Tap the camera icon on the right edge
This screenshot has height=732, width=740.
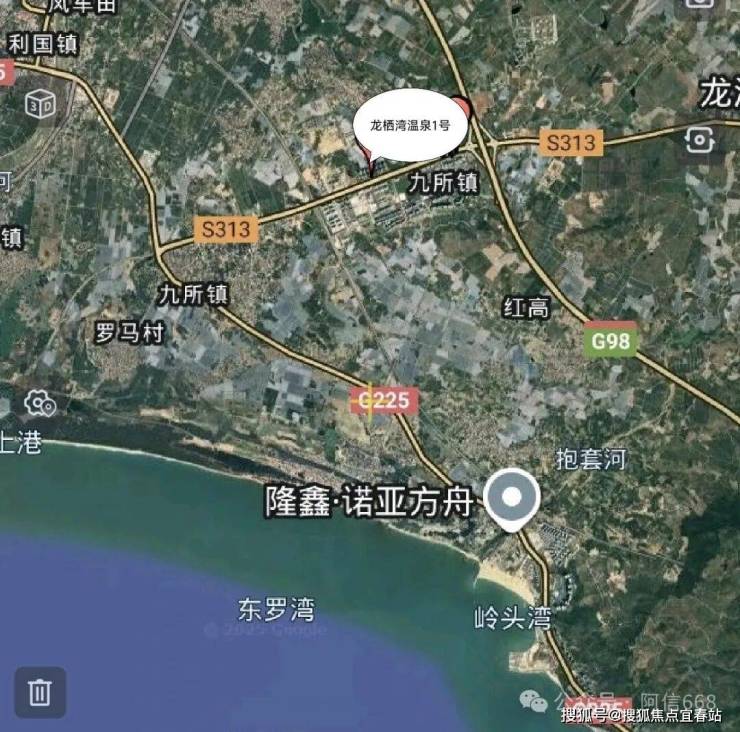click(703, 139)
